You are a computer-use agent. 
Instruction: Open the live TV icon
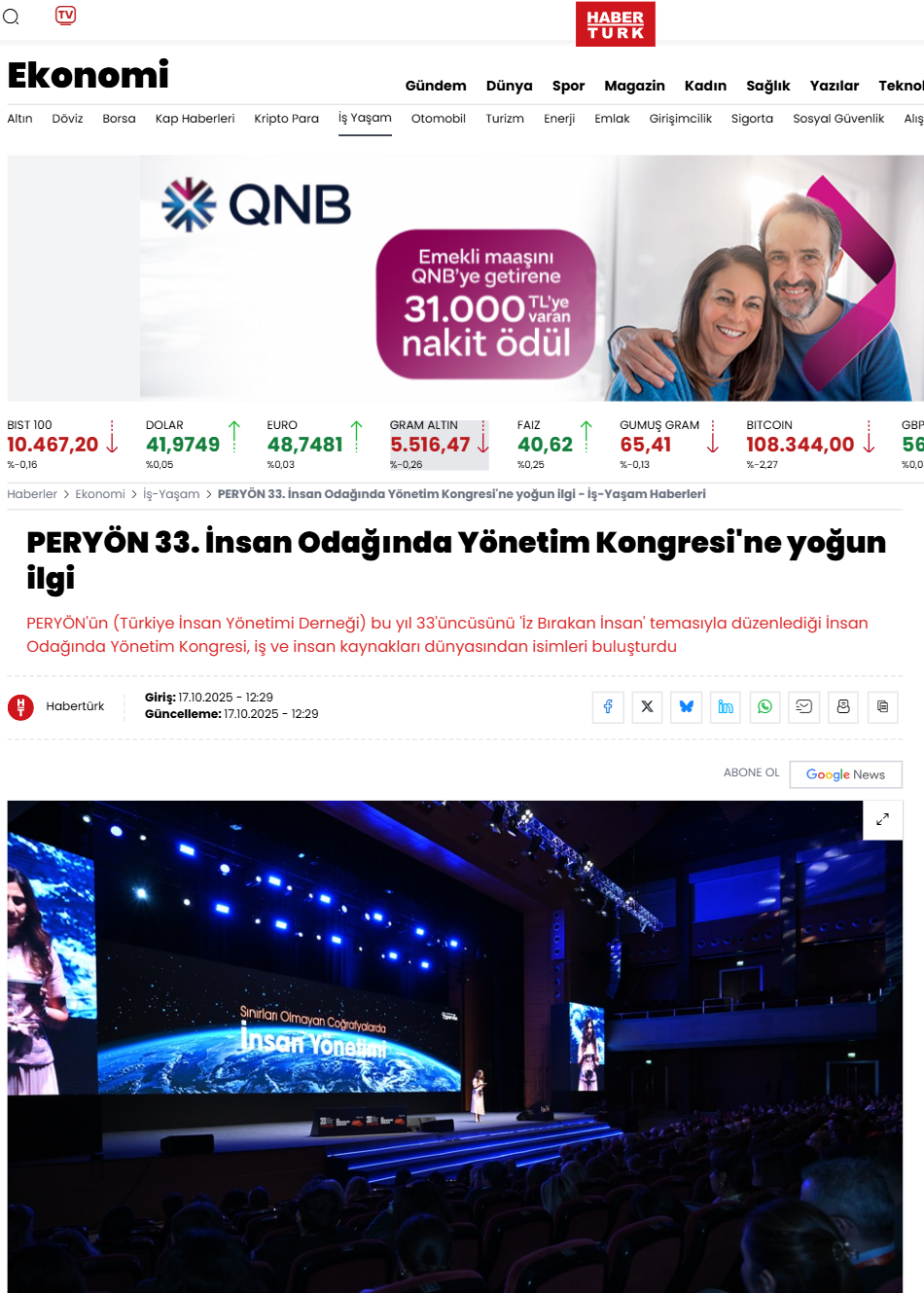pos(65,16)
